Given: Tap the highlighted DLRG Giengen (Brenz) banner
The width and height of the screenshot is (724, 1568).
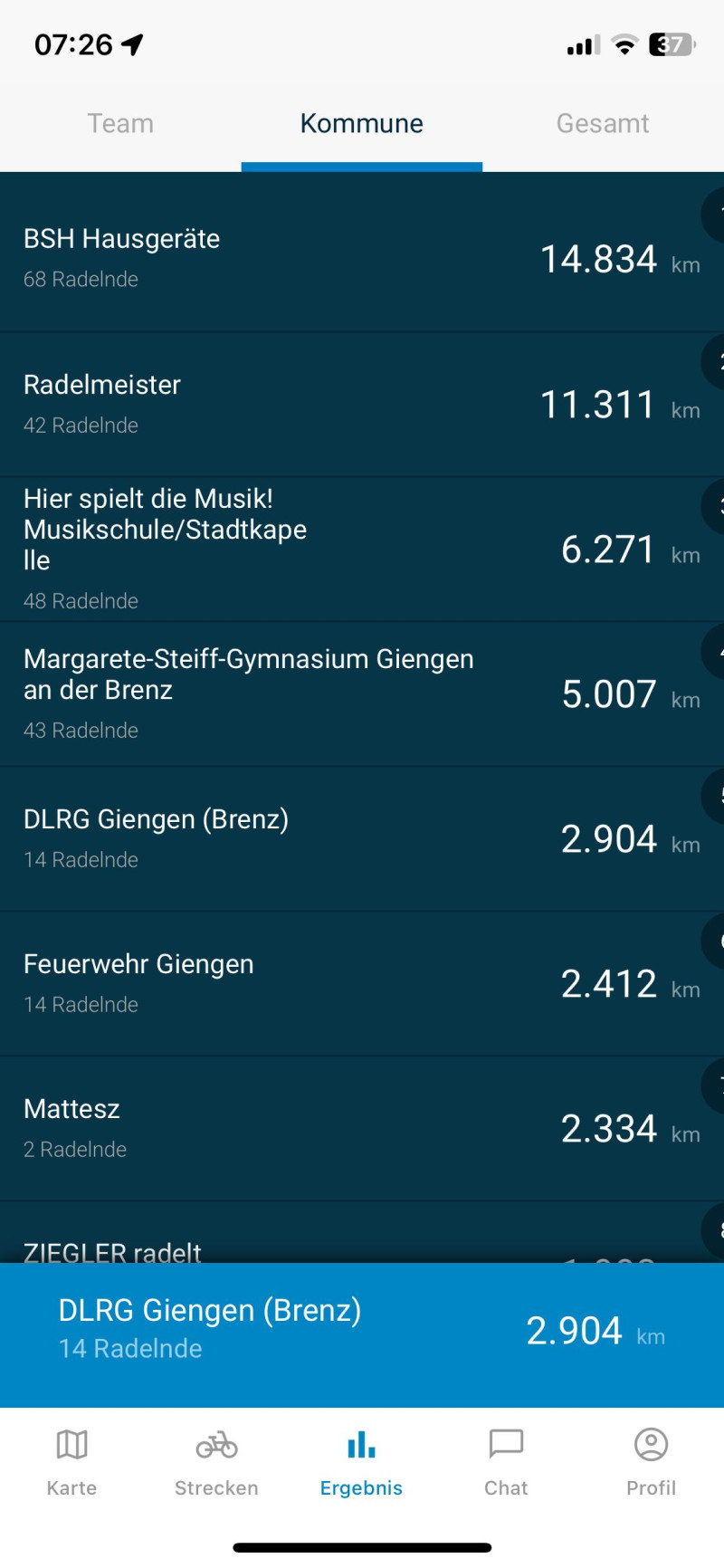Looking at the screenshot, I should (362, 1335).
